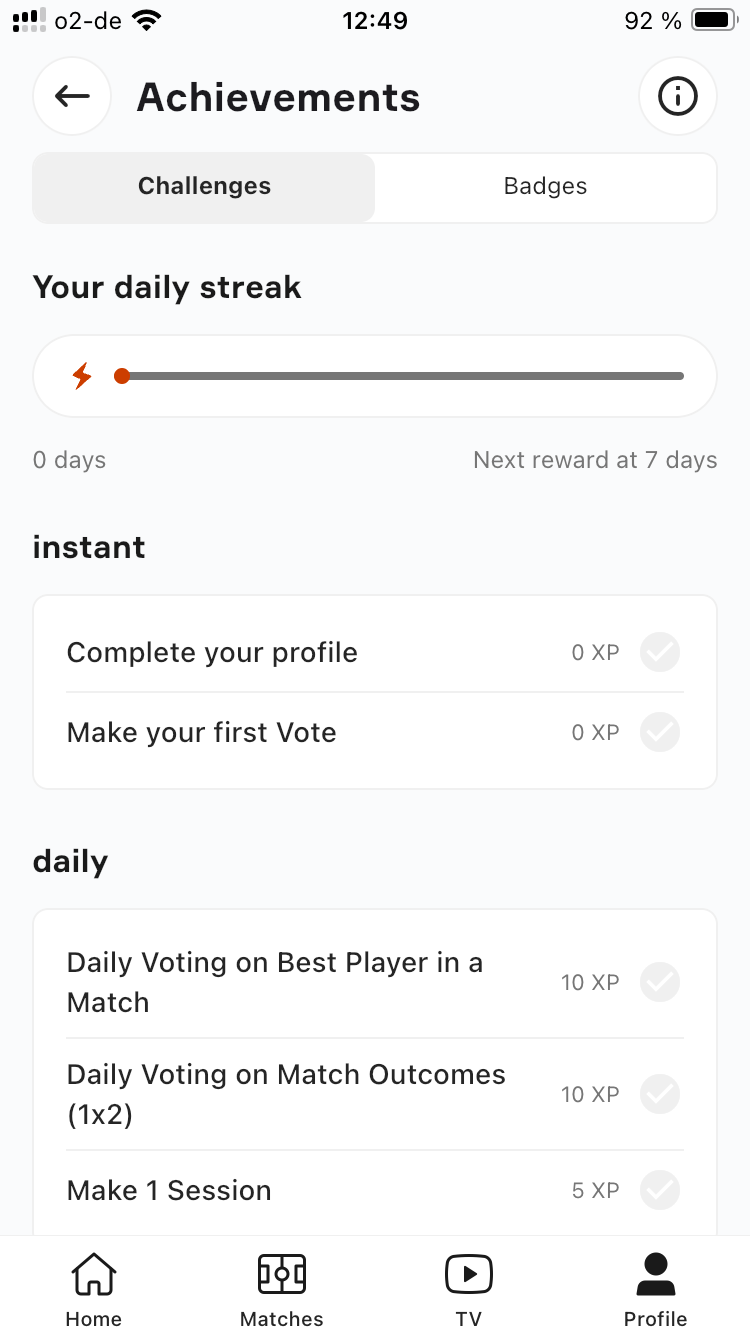Tap 'Next reward at 7 days' text
The width and height of the screenshot is (750, 1334).
pyautogui.click(x=595, y=459)
